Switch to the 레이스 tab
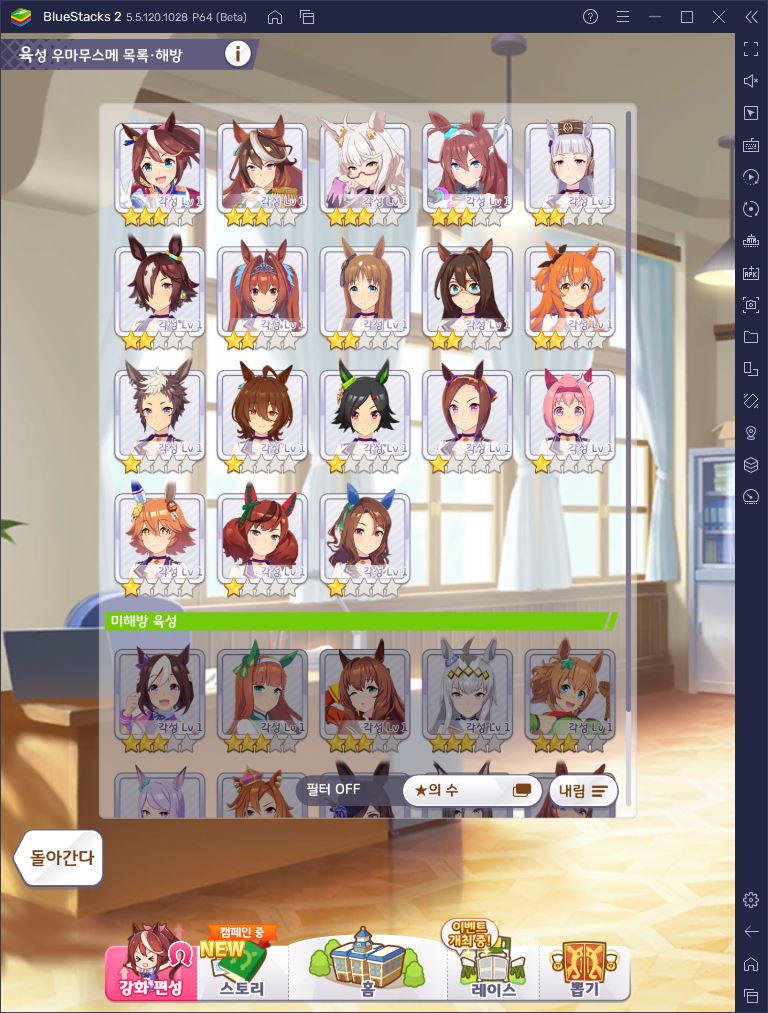Screen dimensions: 768x1013 coord(493,968)
